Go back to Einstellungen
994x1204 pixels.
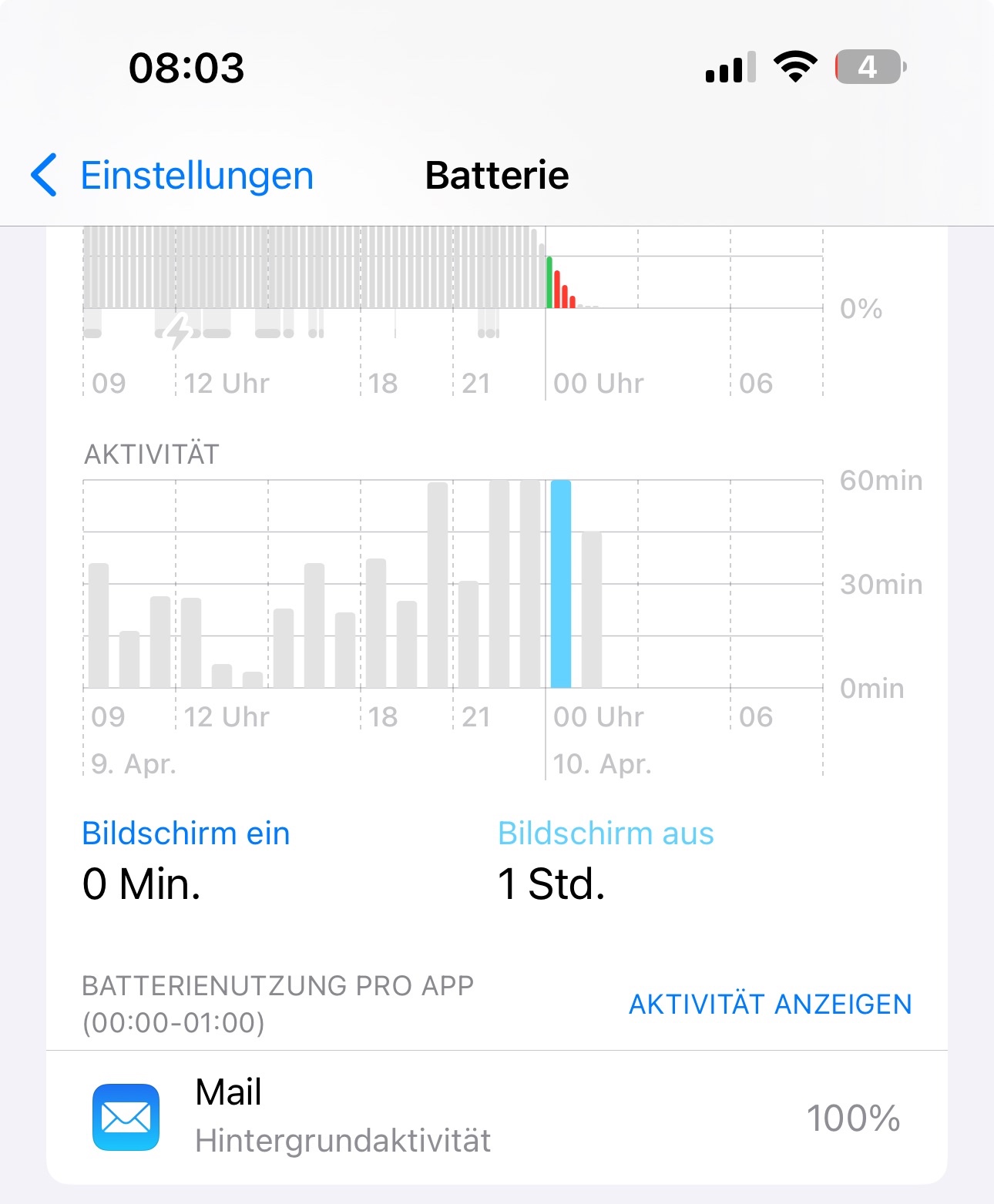pos(173,176)
